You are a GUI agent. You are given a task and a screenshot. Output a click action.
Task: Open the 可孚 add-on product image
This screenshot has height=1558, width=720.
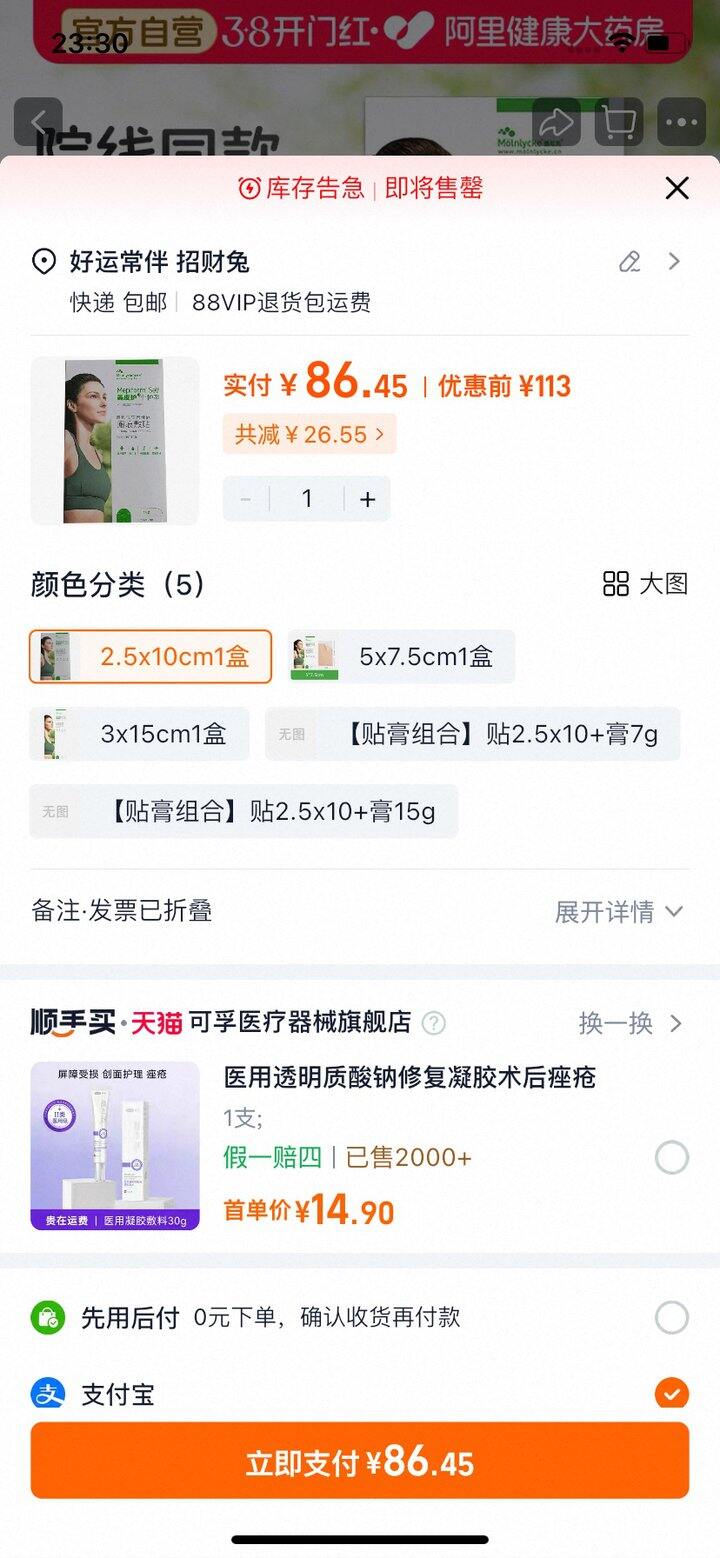115,1146
